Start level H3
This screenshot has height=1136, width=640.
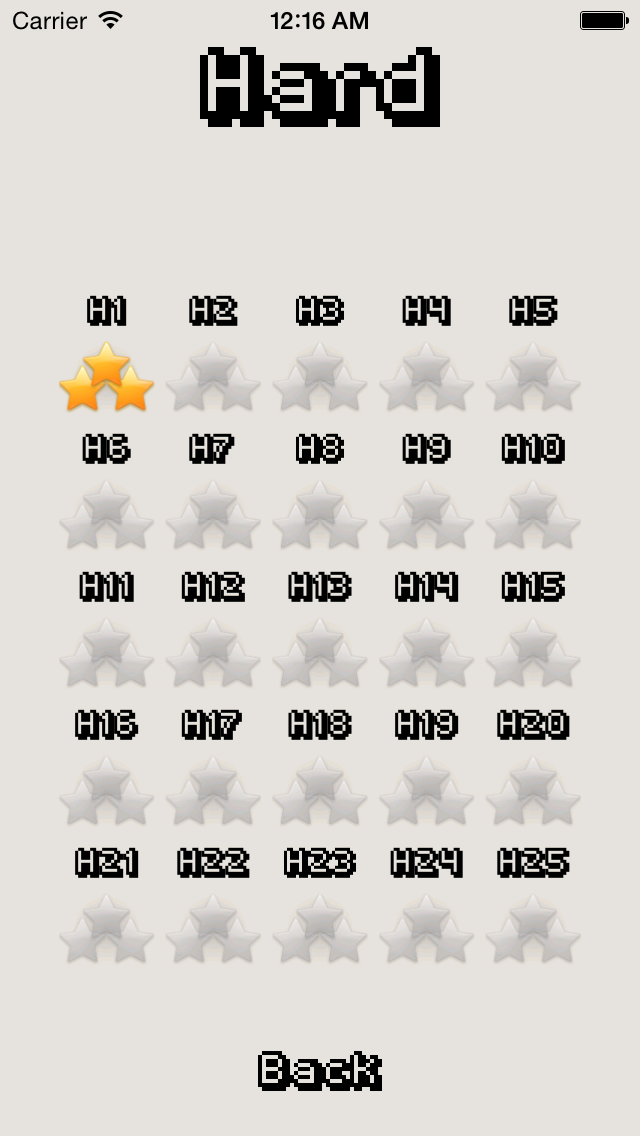coord(320,354)
